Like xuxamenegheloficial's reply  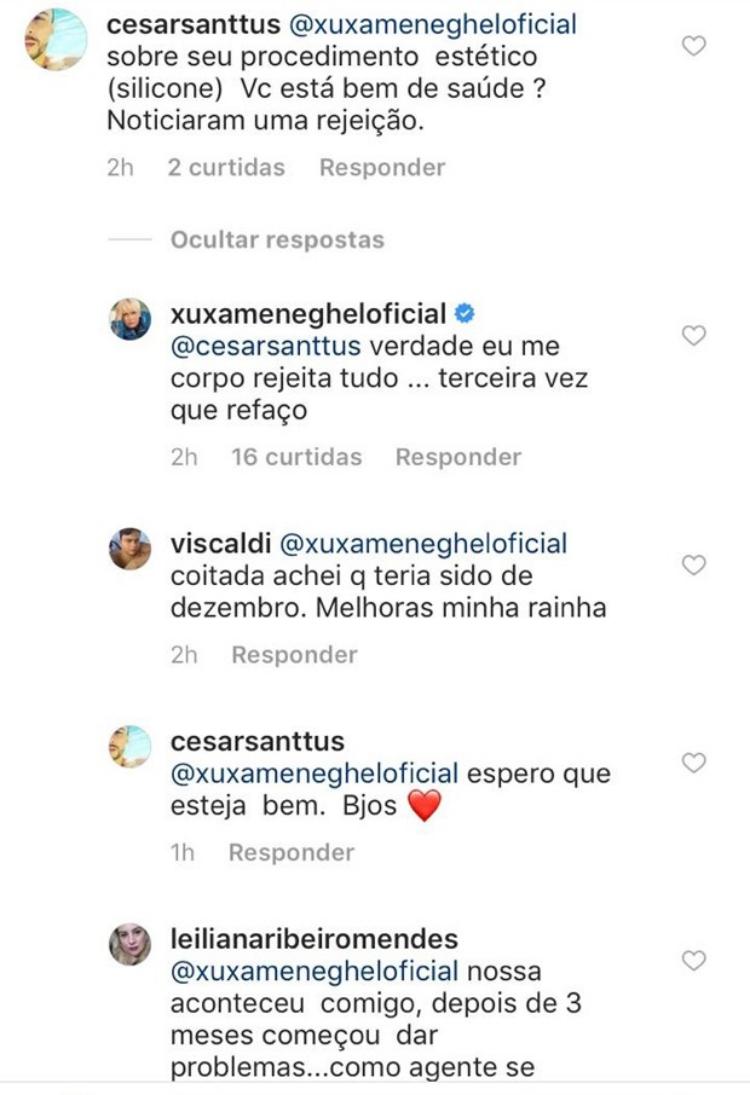pyautogui.click(x=693, y=336)
